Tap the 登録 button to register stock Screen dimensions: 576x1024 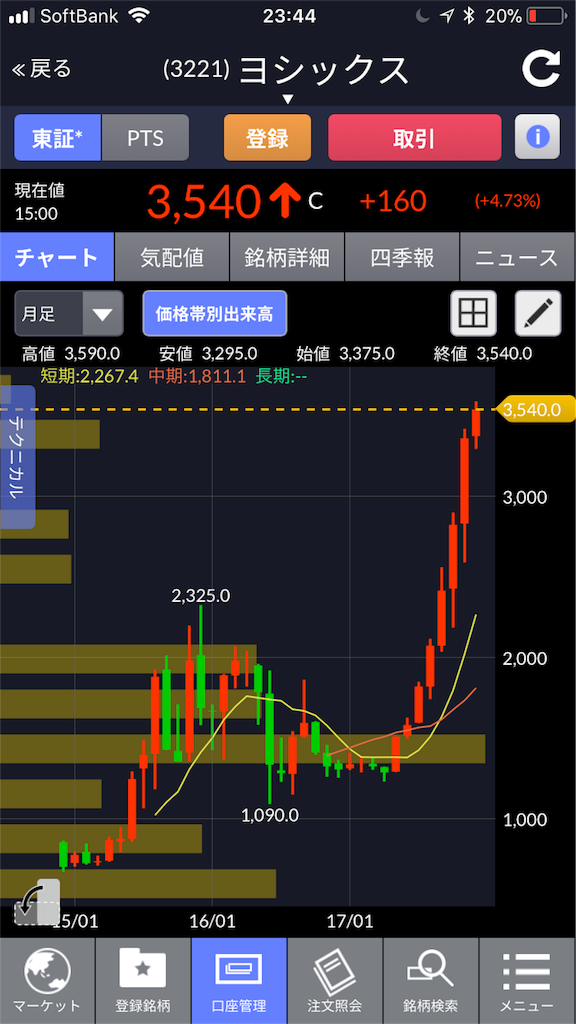[x=267, y=138]
